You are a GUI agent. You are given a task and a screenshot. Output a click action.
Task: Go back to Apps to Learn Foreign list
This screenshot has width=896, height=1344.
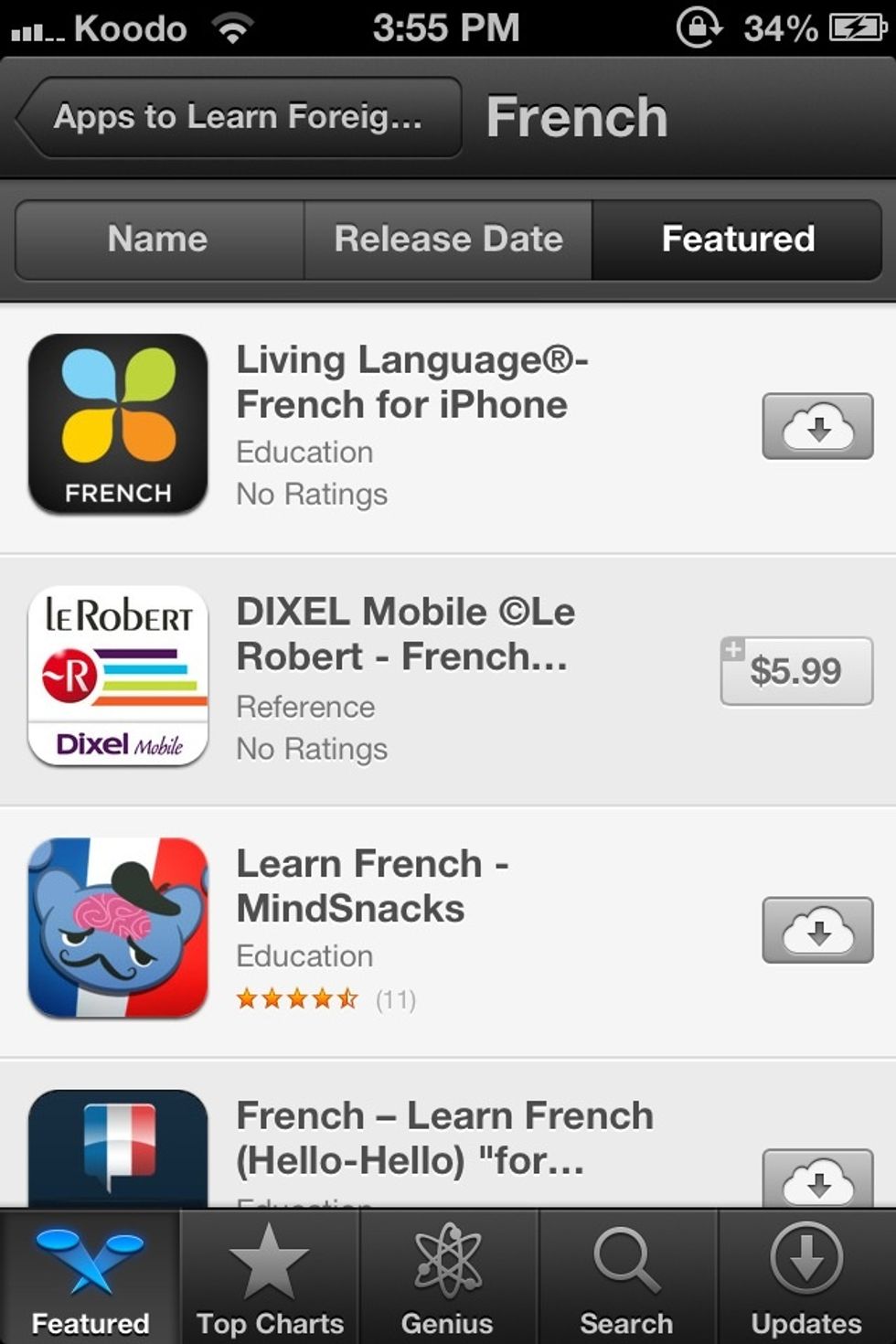pyautogui.click(x=238, y=117)
